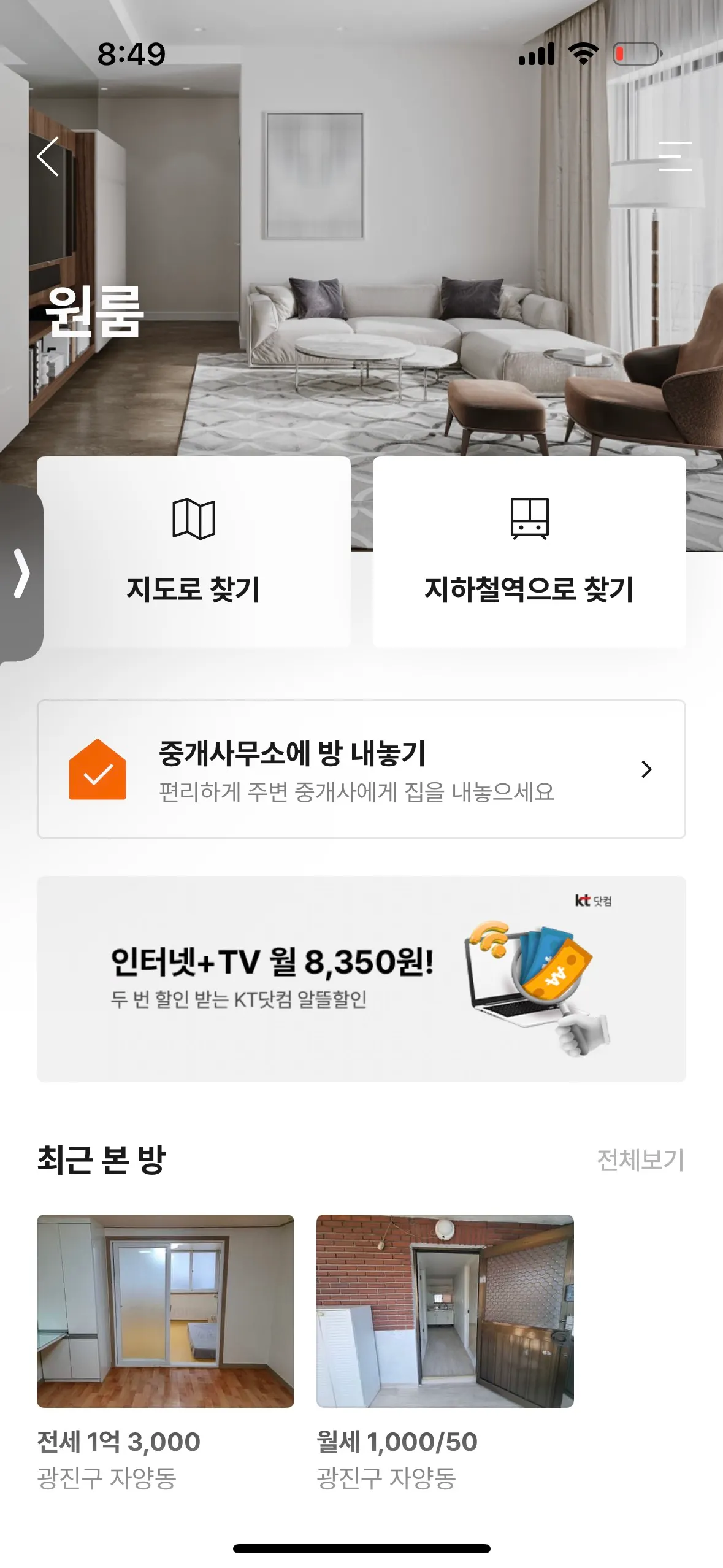
Task: Select 지도로 찾기 map search
Action: [194, 551]
